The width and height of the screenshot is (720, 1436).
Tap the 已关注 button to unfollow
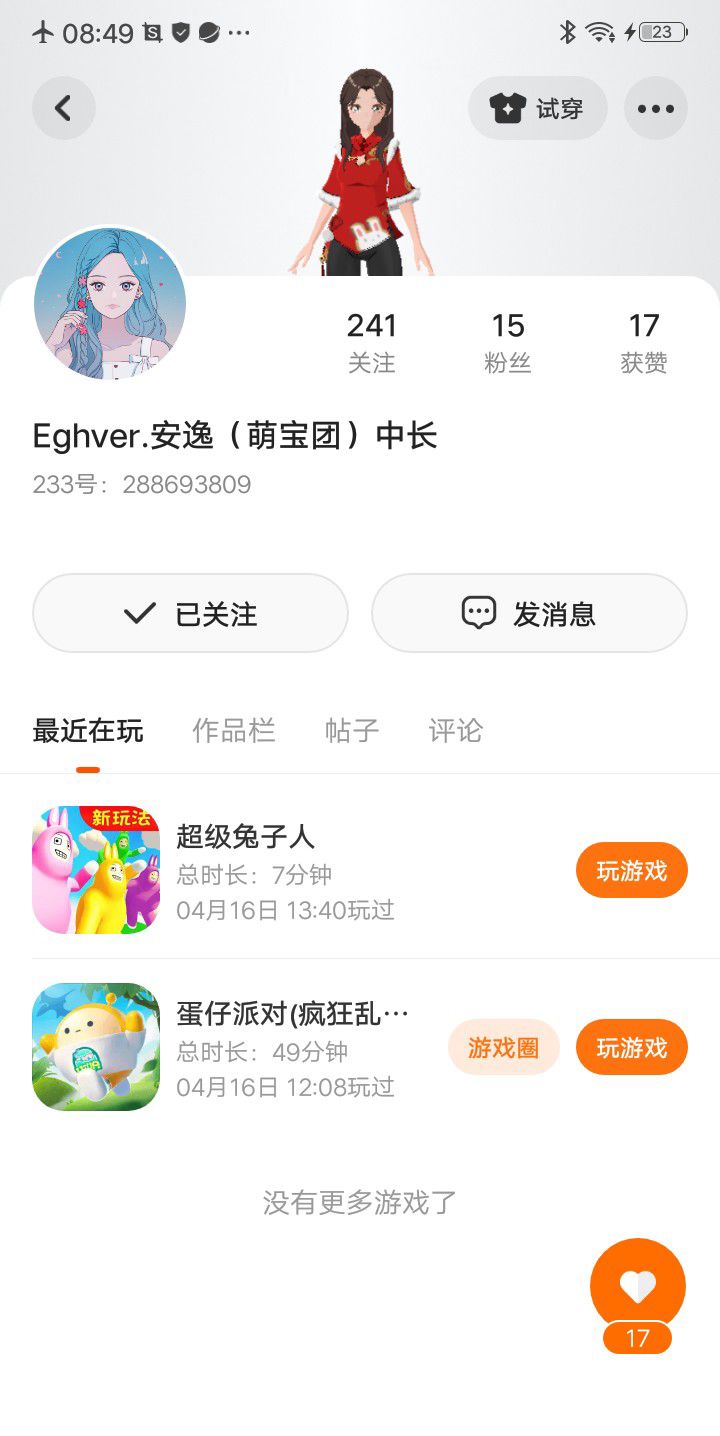190,613
